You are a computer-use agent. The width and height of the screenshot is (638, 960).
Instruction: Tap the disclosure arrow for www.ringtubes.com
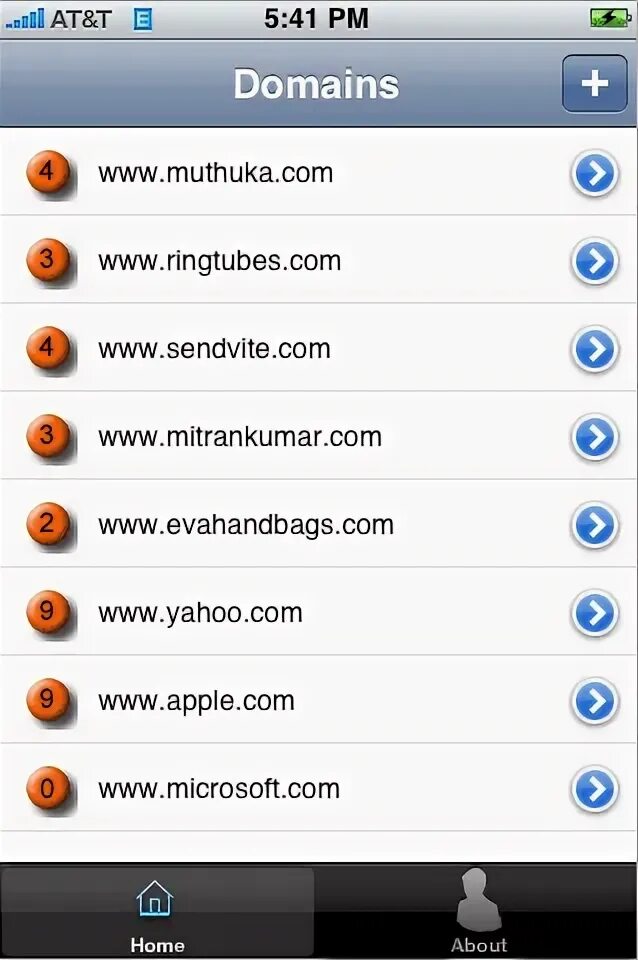594,261
